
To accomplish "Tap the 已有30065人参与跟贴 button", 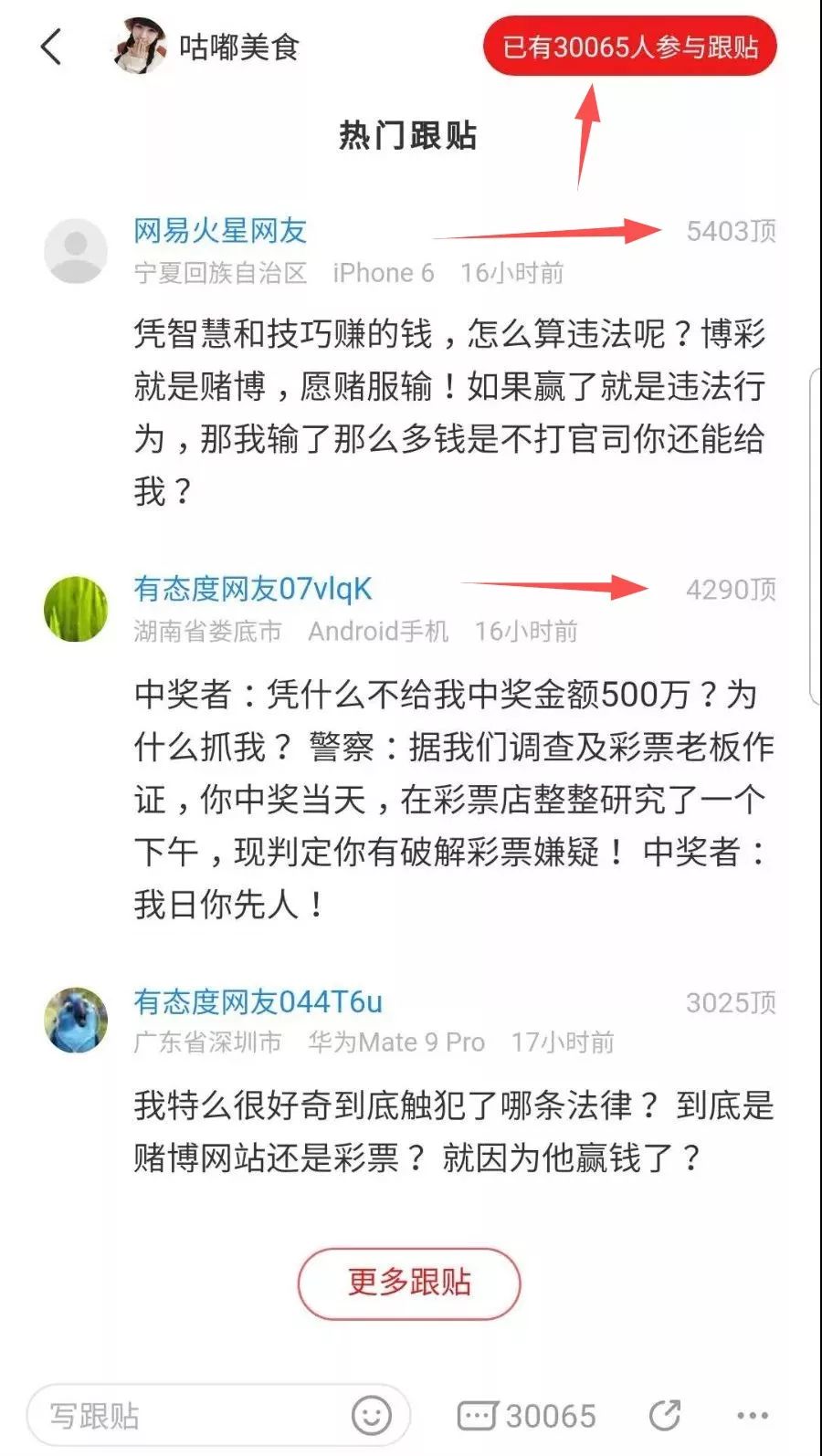I will [629, 47].
